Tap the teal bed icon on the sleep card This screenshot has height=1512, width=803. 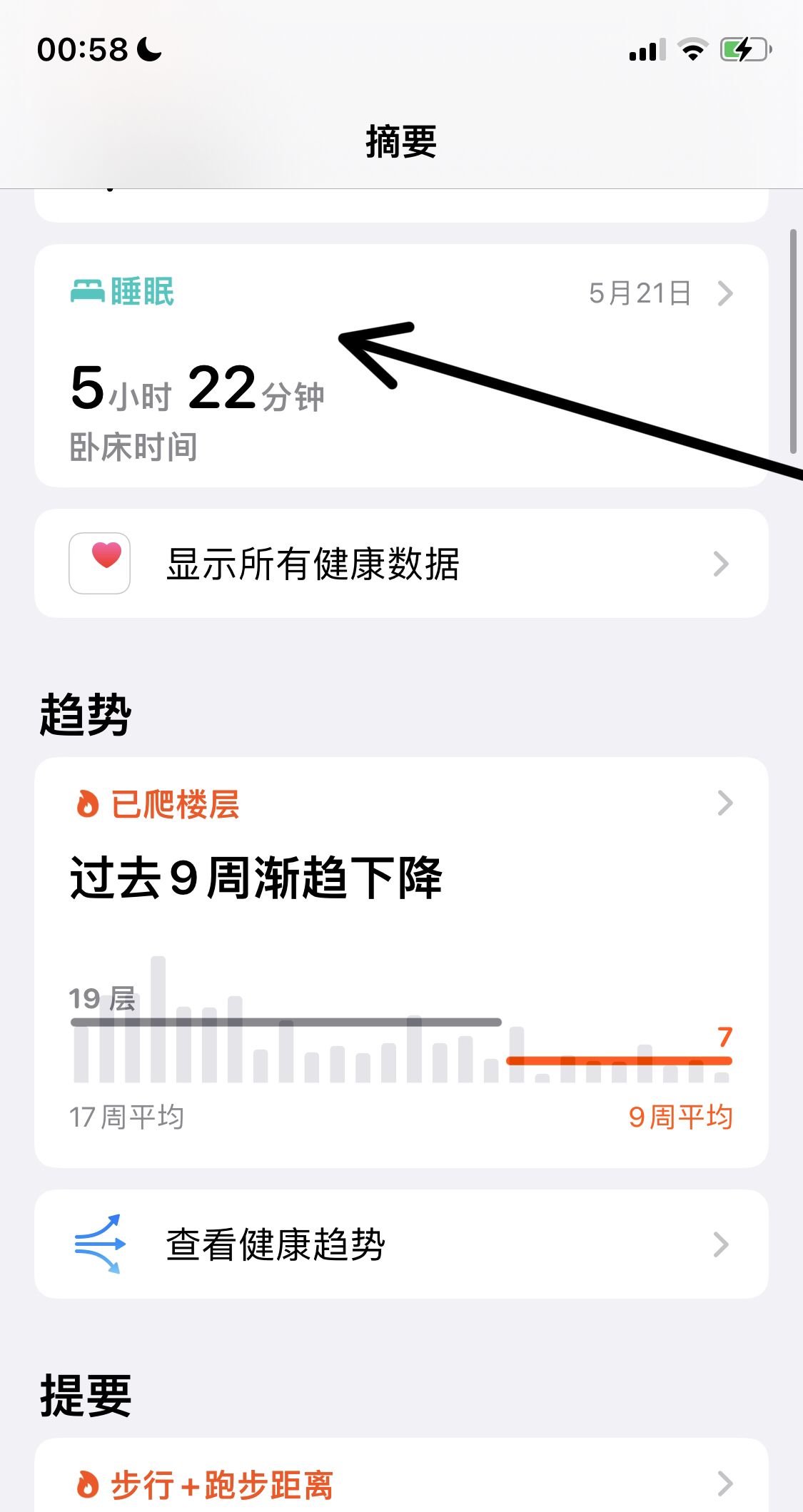87,290
